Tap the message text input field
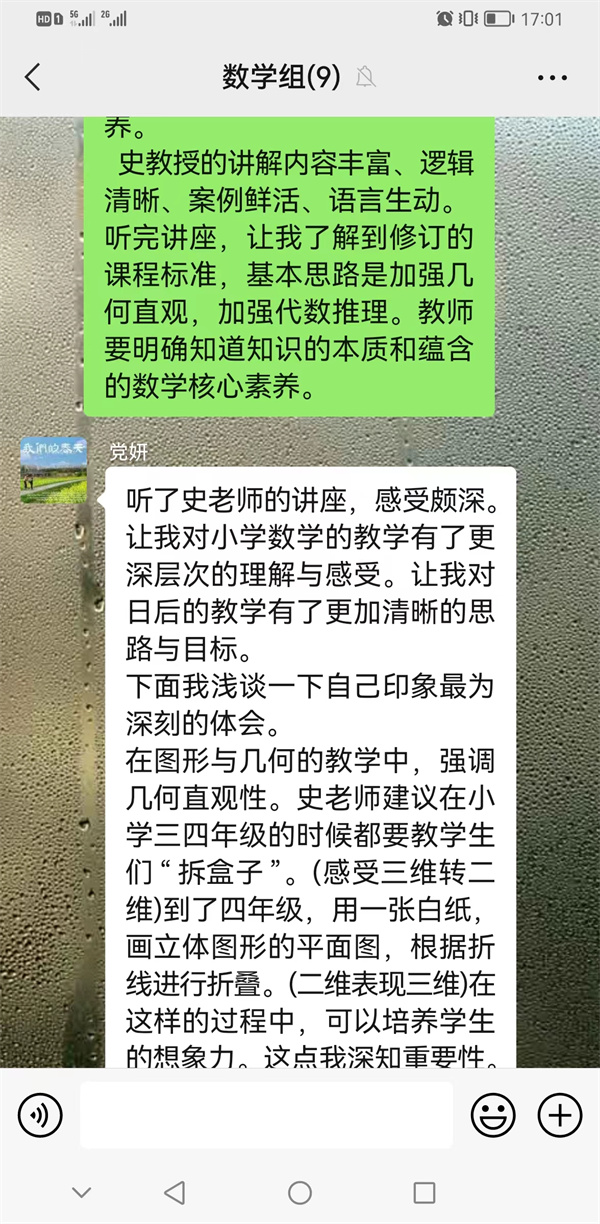The width and height of the screenshot is (600, 1224). click(266, 1114)
